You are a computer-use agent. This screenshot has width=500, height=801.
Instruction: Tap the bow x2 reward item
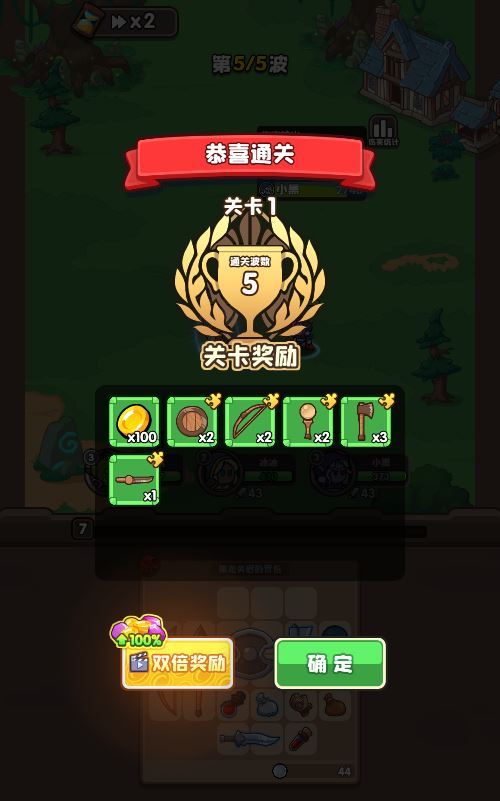click(x=250, y=421)
